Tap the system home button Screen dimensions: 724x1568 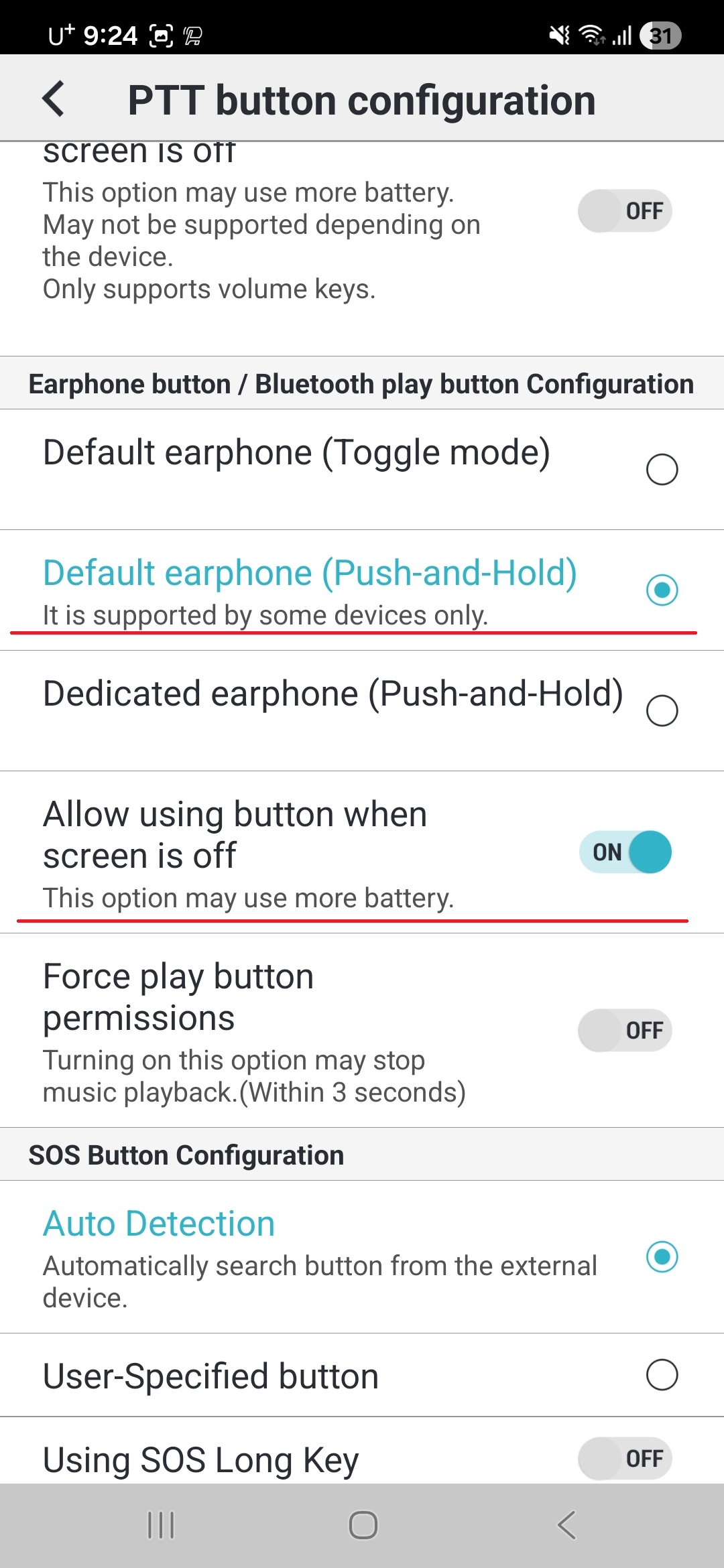point(363,1525)
